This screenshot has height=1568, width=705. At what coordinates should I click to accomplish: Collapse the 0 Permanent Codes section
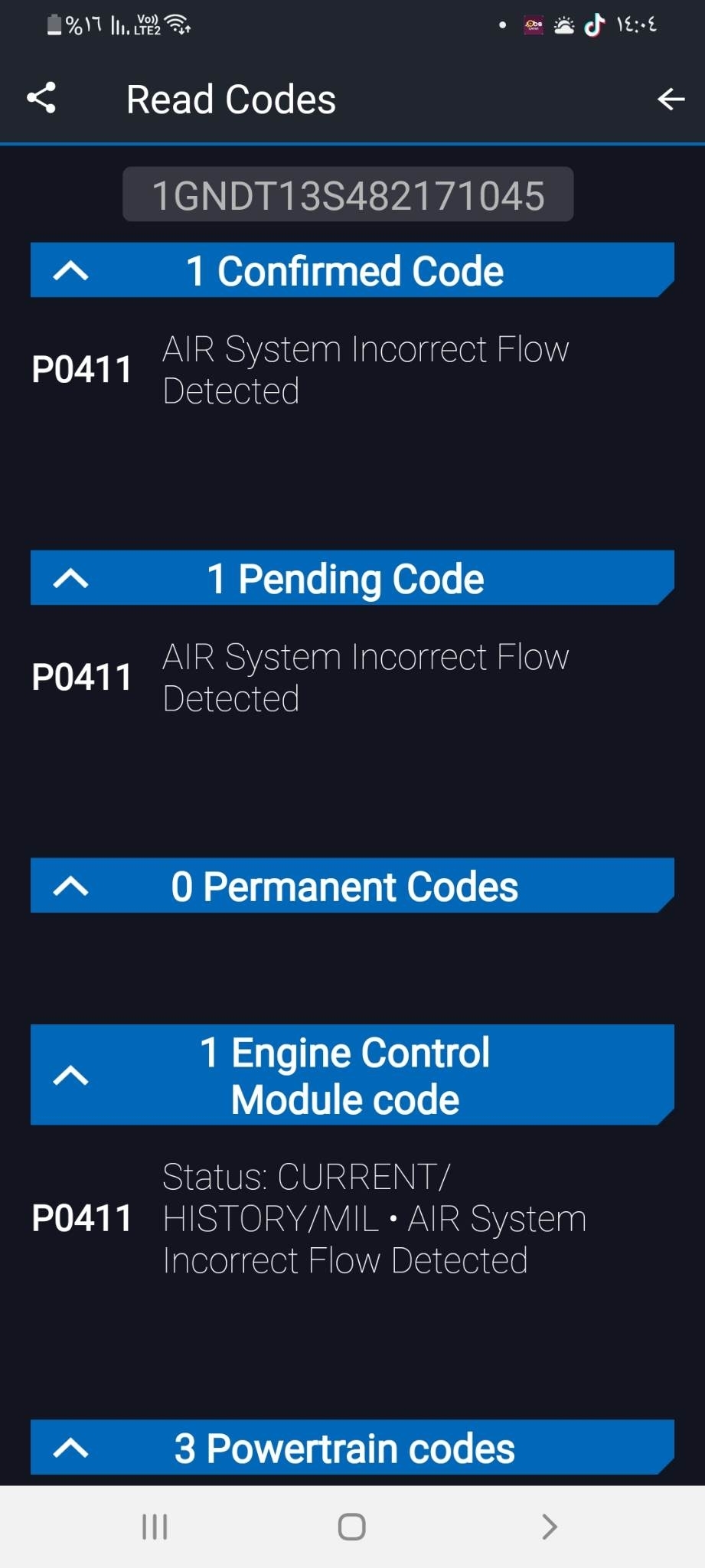tap(71, 887)
